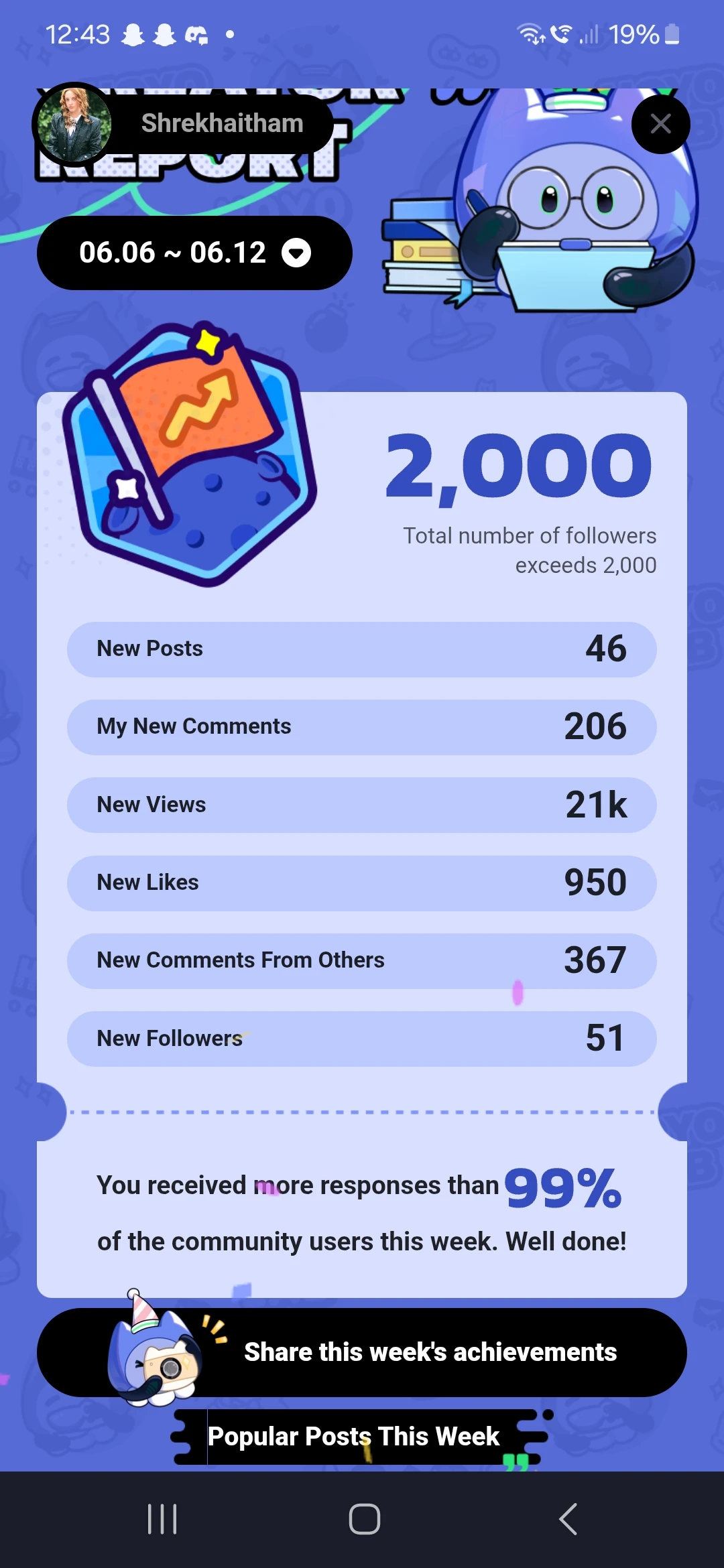Tap the flag achievement badge icon
Image resolution: width=724 pixels, height=1568 pixels.
coord(191,456)
